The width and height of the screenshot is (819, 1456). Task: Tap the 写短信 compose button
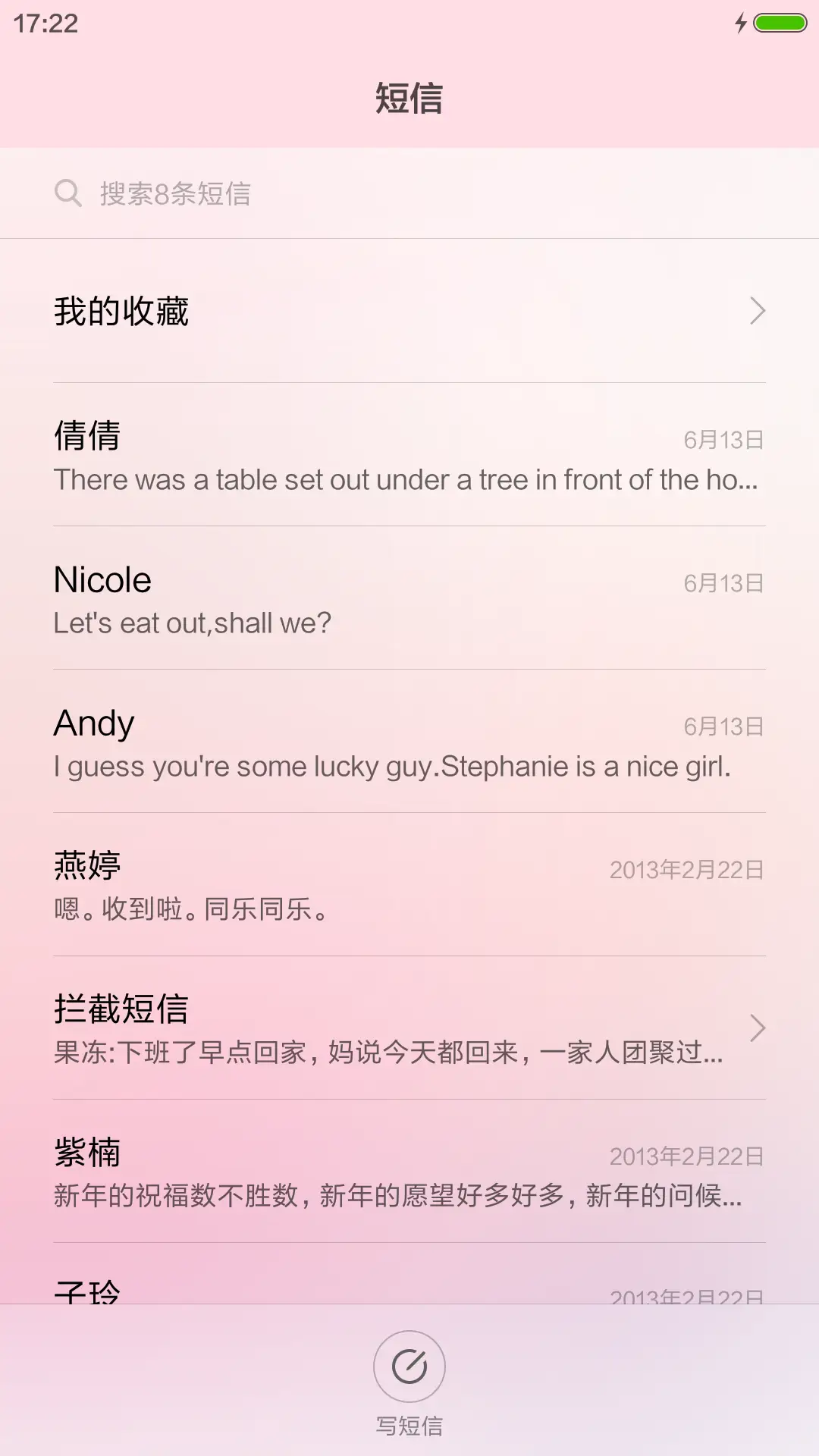pos(409,1424)
